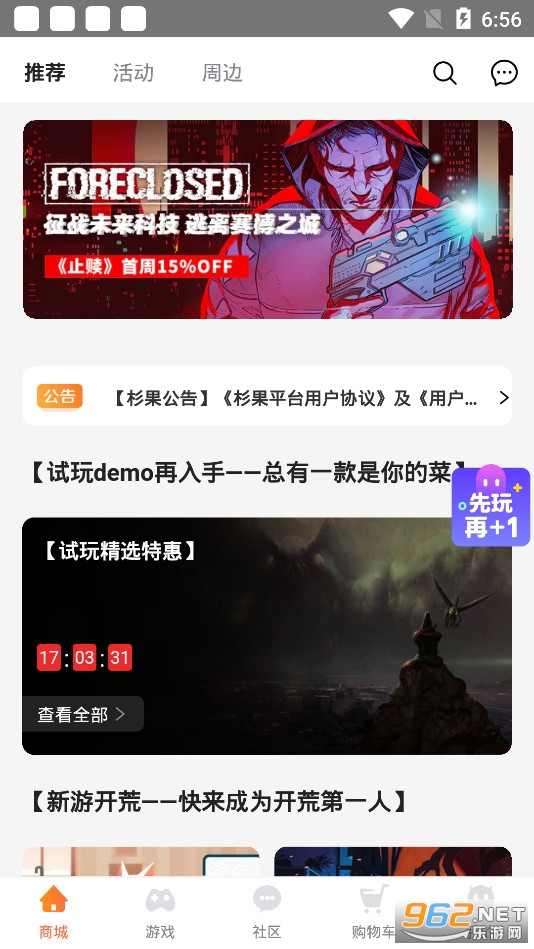Go to the 社区 bottom tab
This screenshot has height=949, width=534.
coord(267,913)
